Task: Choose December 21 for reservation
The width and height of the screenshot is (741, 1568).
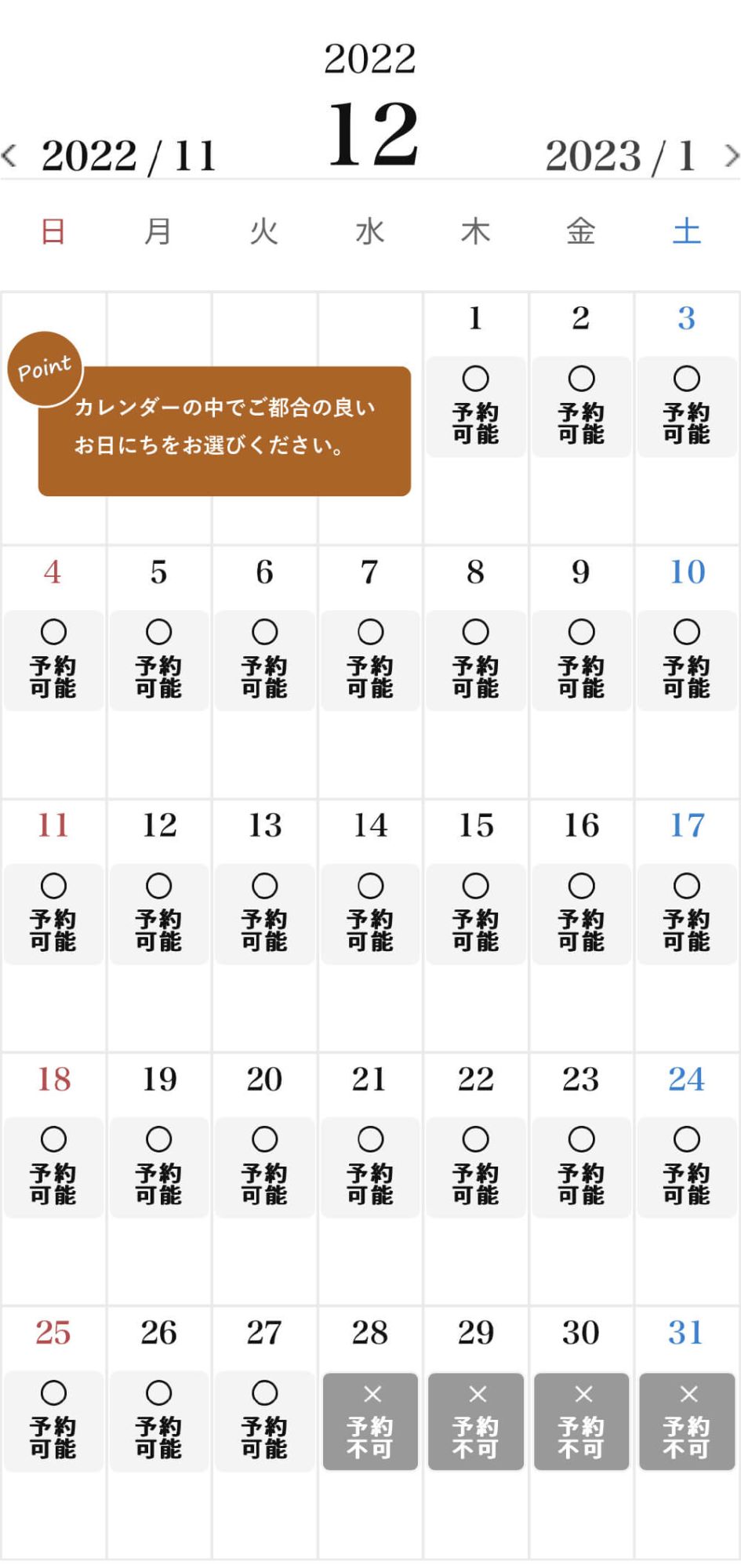Action: coord(370,1168)
